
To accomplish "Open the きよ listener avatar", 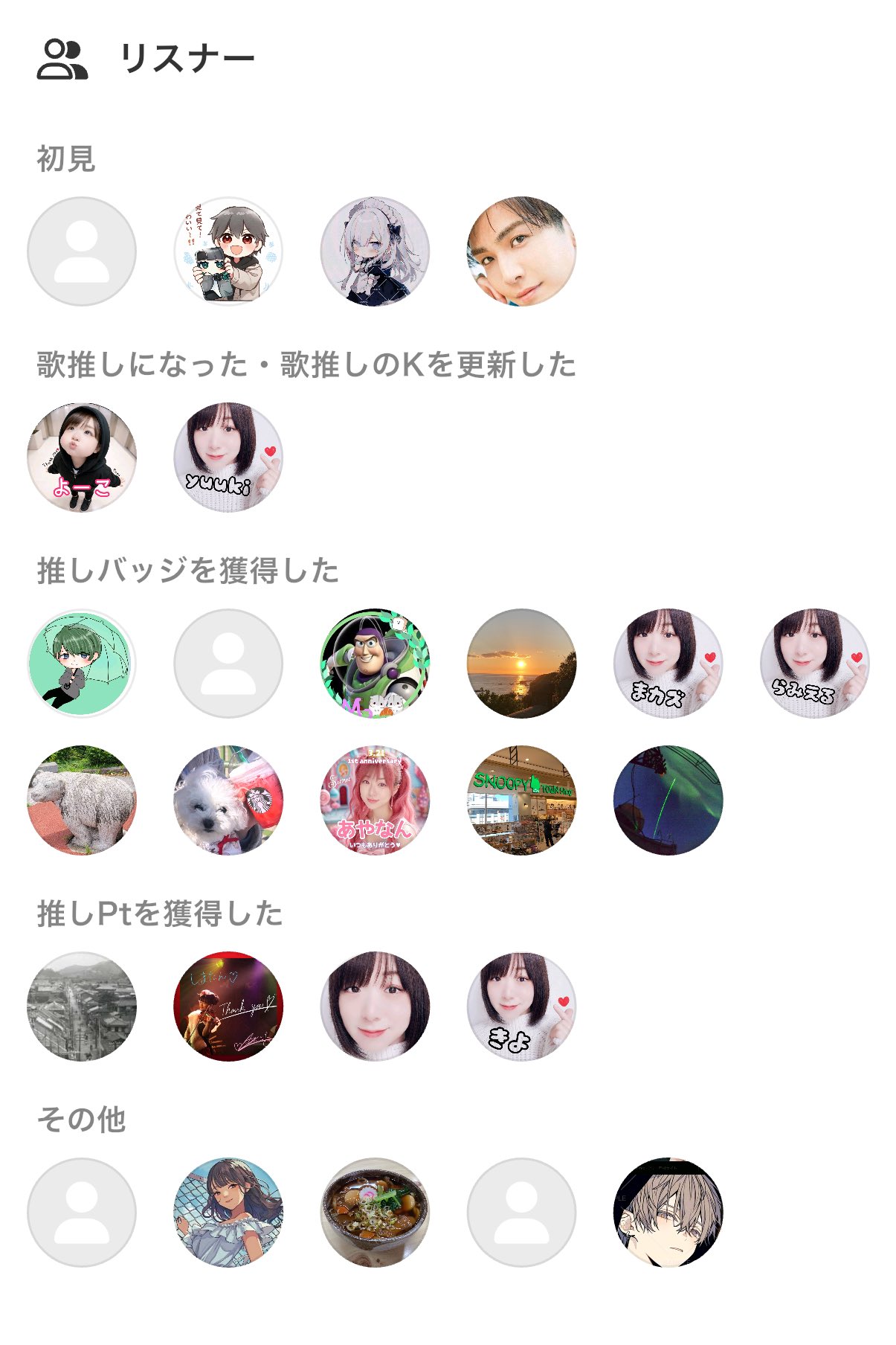I will coord(521,1007).
